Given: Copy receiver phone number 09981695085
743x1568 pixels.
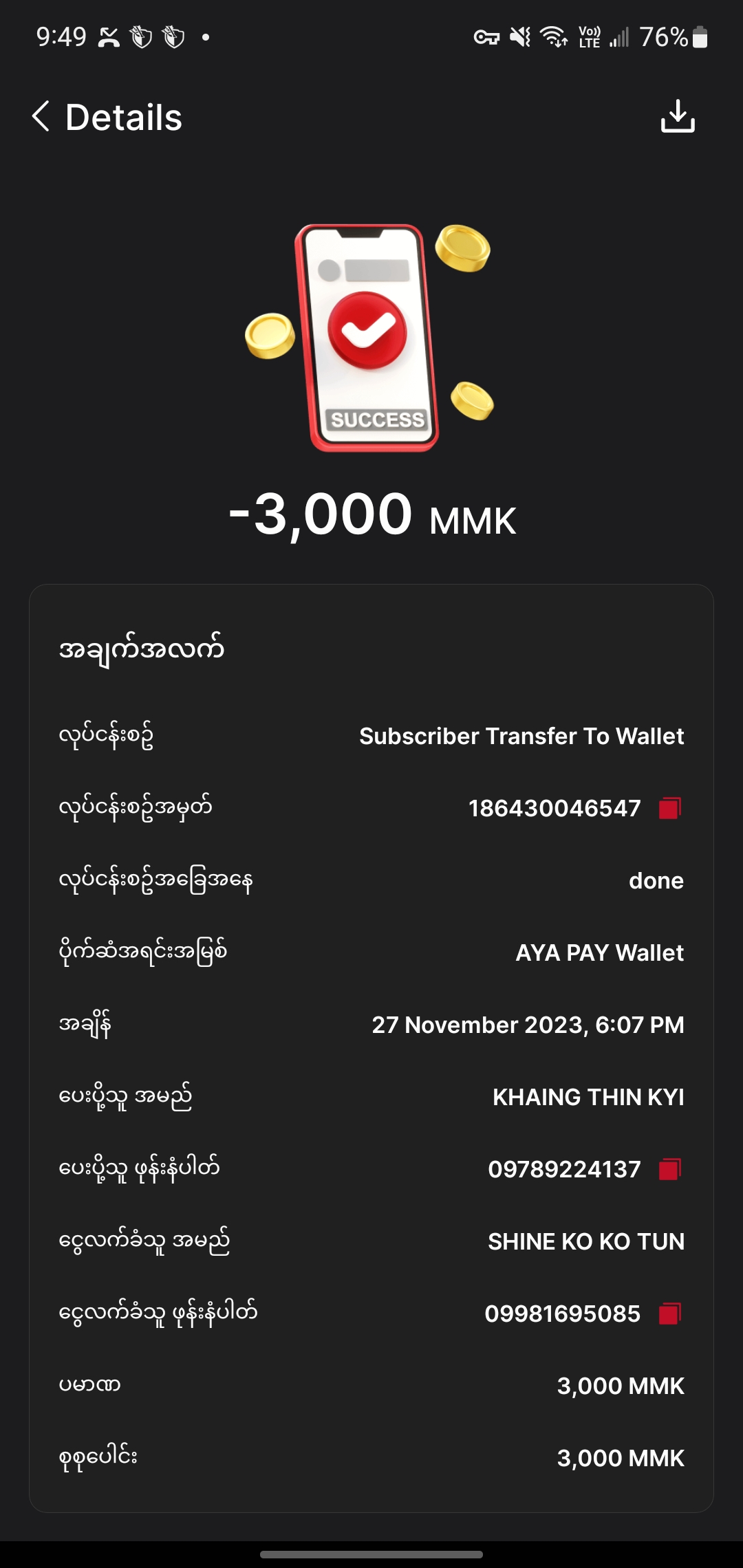Looking at the screenshot, I should tap(670, 1314).
